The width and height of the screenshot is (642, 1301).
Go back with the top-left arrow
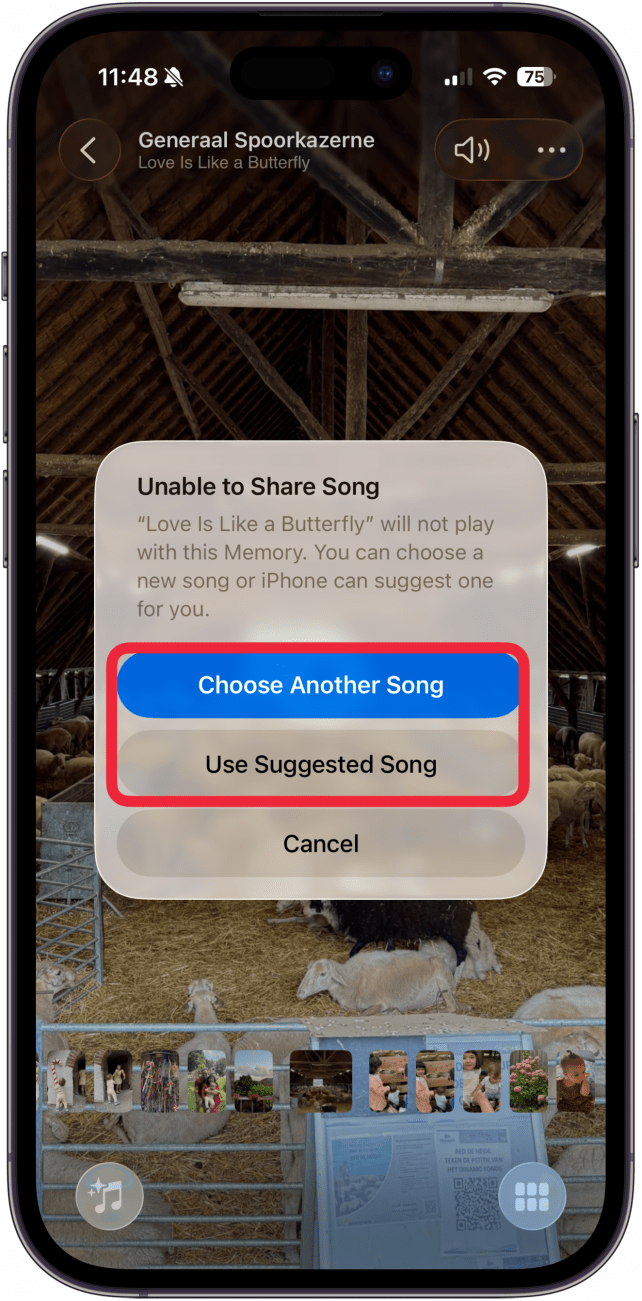coord(89,150)
